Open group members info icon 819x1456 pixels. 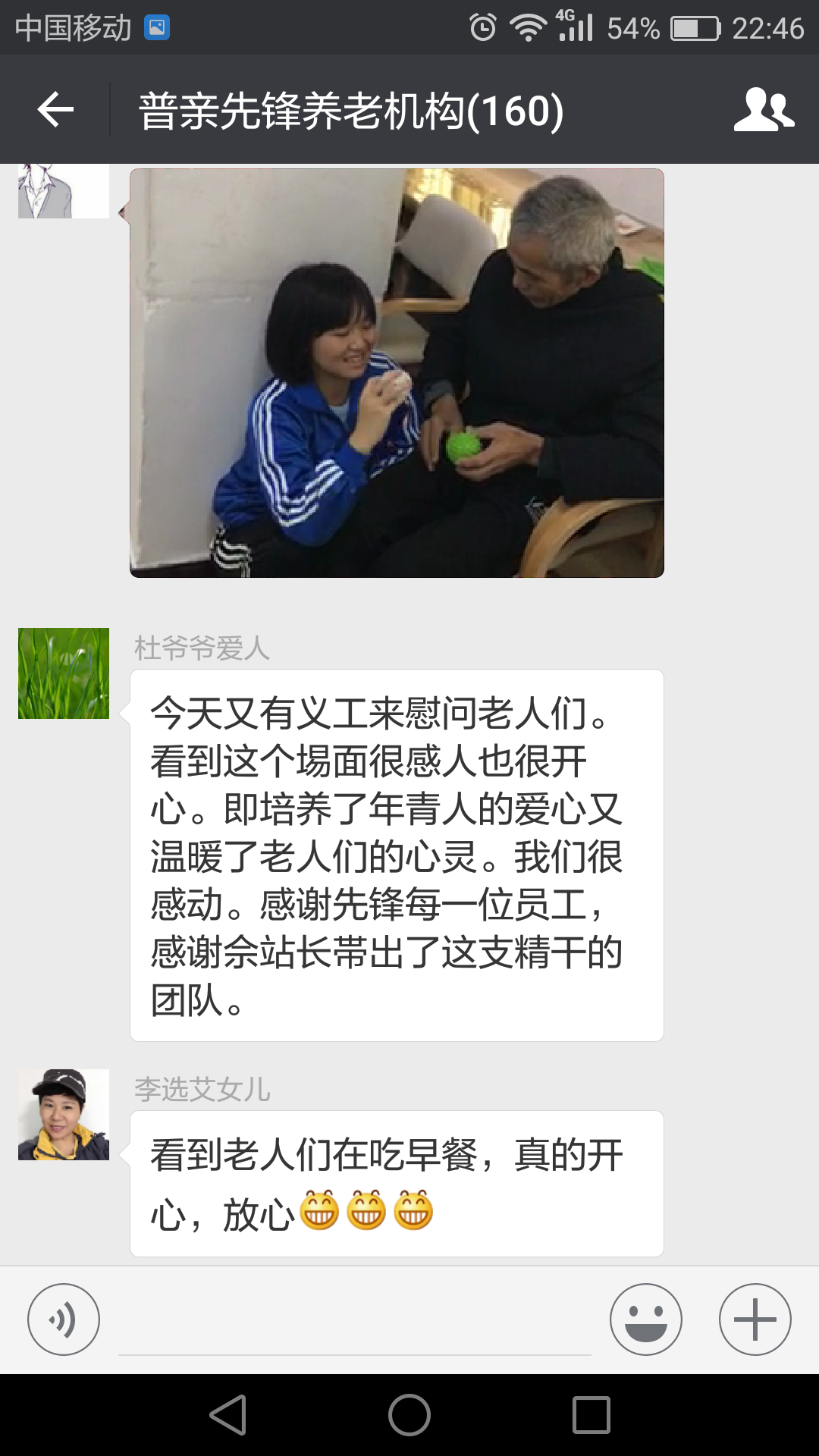[x=764, y=110]
